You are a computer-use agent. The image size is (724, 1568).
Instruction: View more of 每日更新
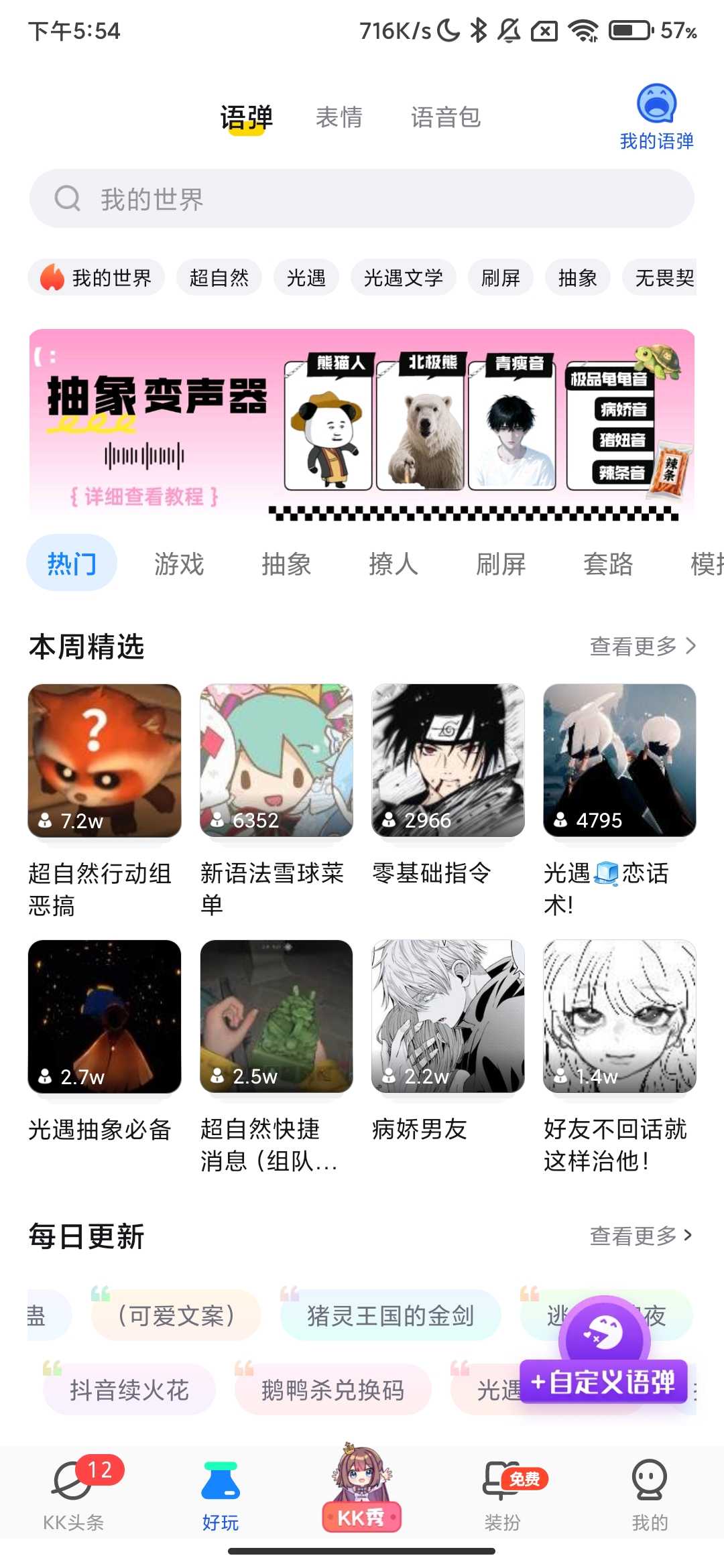coord(641,1236)
